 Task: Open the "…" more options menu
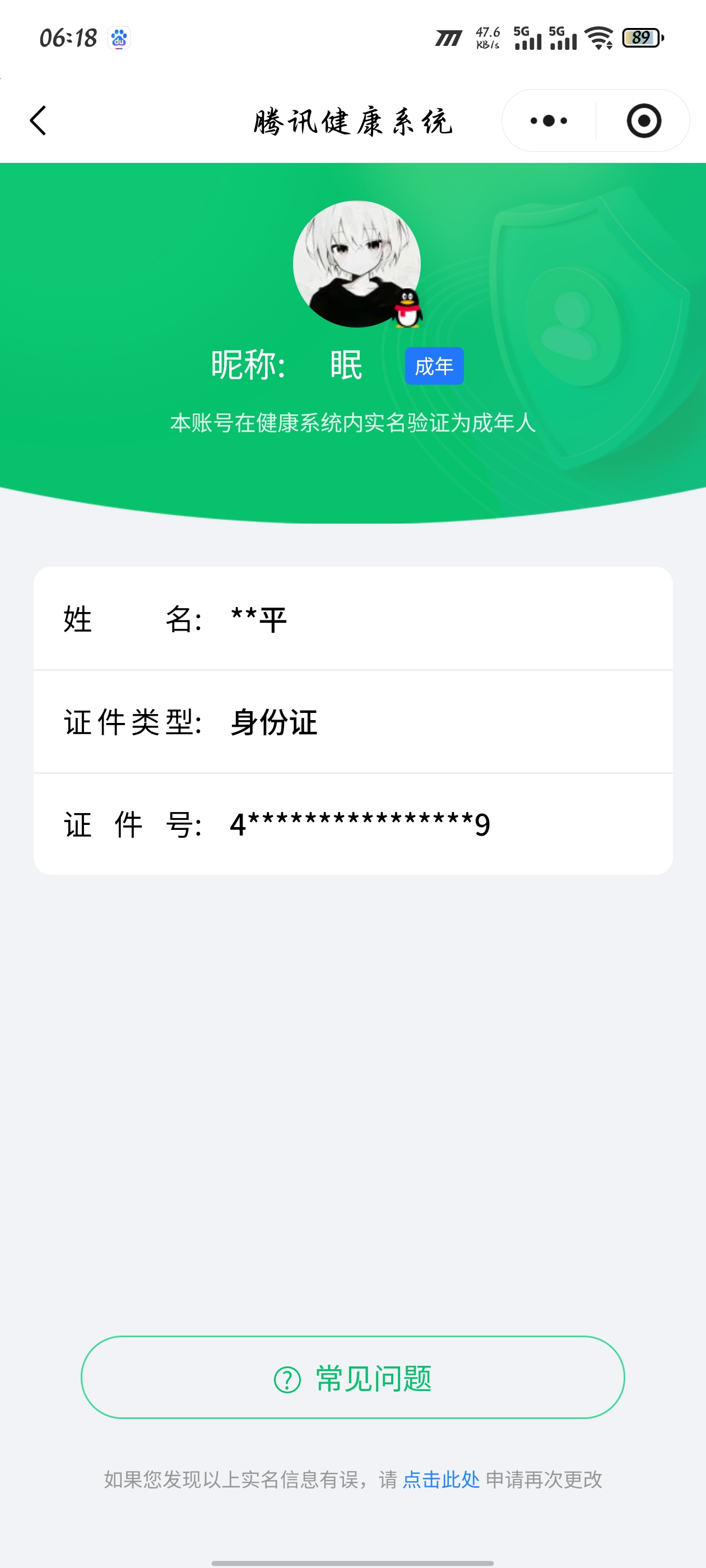(x=547, y=120)
